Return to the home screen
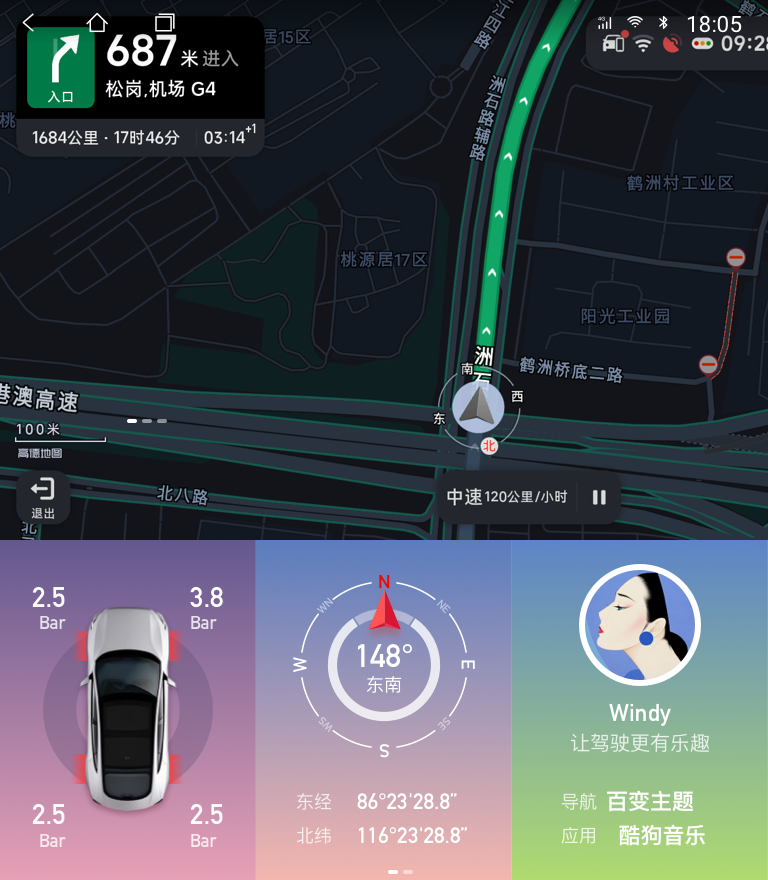Image resolution: width=768 pixels, height=880 pixels. (x=96, y=22)
